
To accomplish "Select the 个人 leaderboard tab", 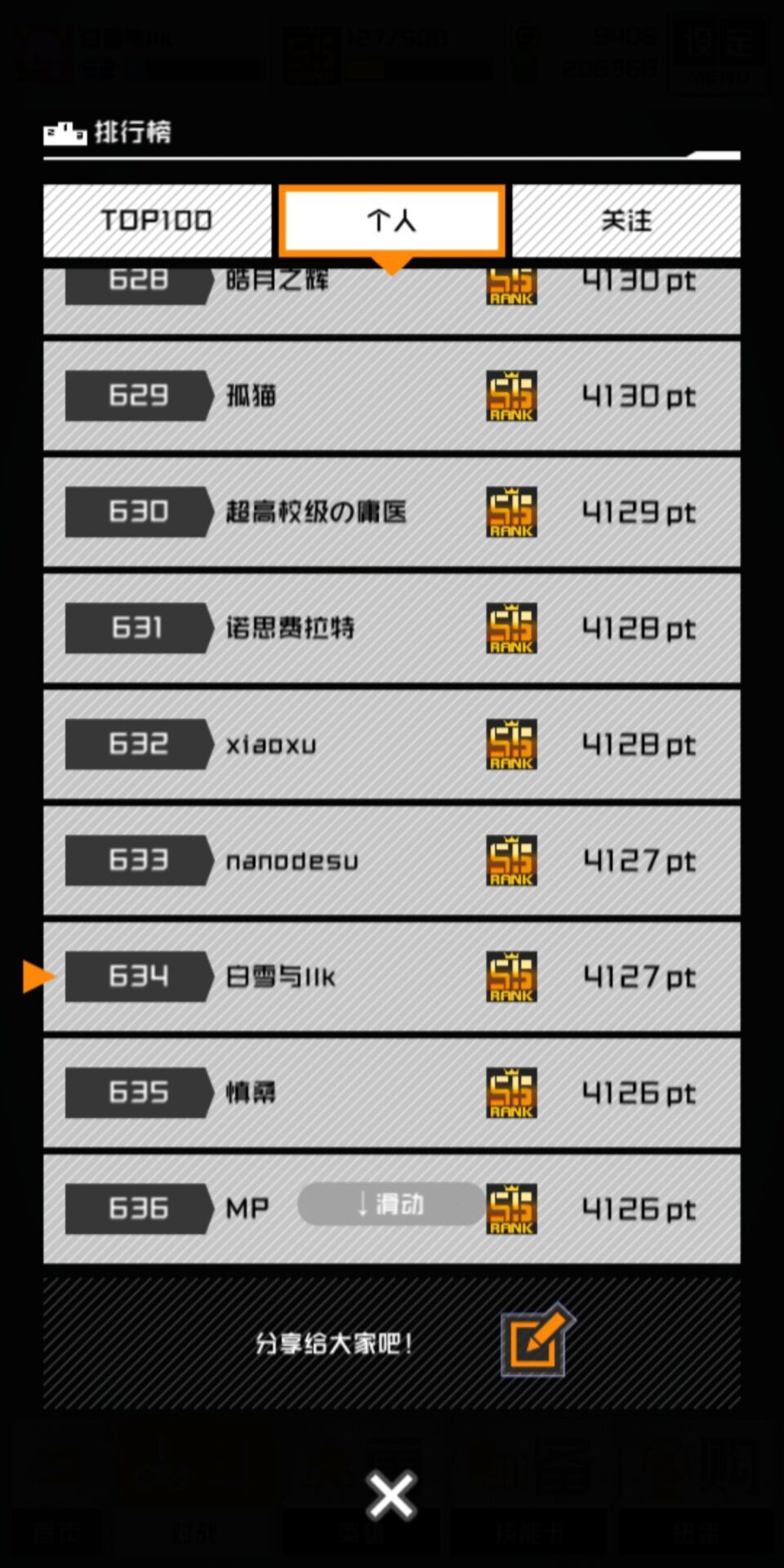I will 392,220.
